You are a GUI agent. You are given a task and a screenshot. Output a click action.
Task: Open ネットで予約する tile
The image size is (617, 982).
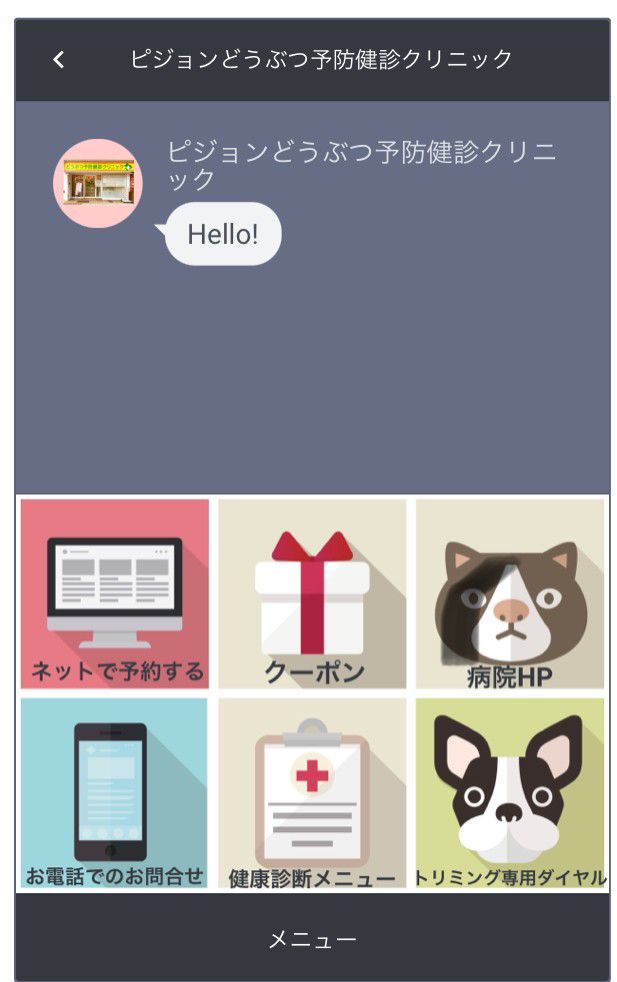pyautogui.click(x=115, y=594)
